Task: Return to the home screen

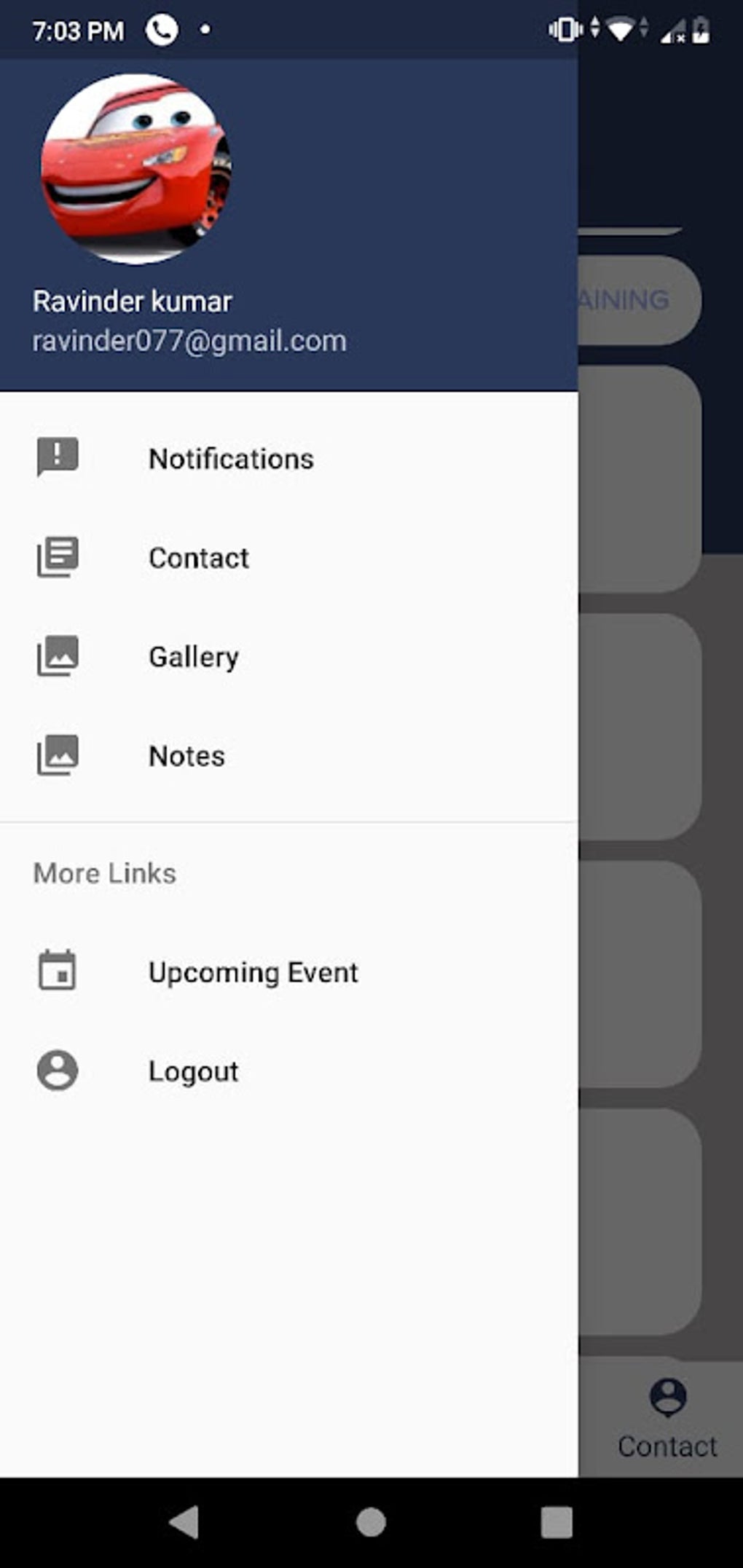Action: pyautogui.click(x=371, y=1522)
